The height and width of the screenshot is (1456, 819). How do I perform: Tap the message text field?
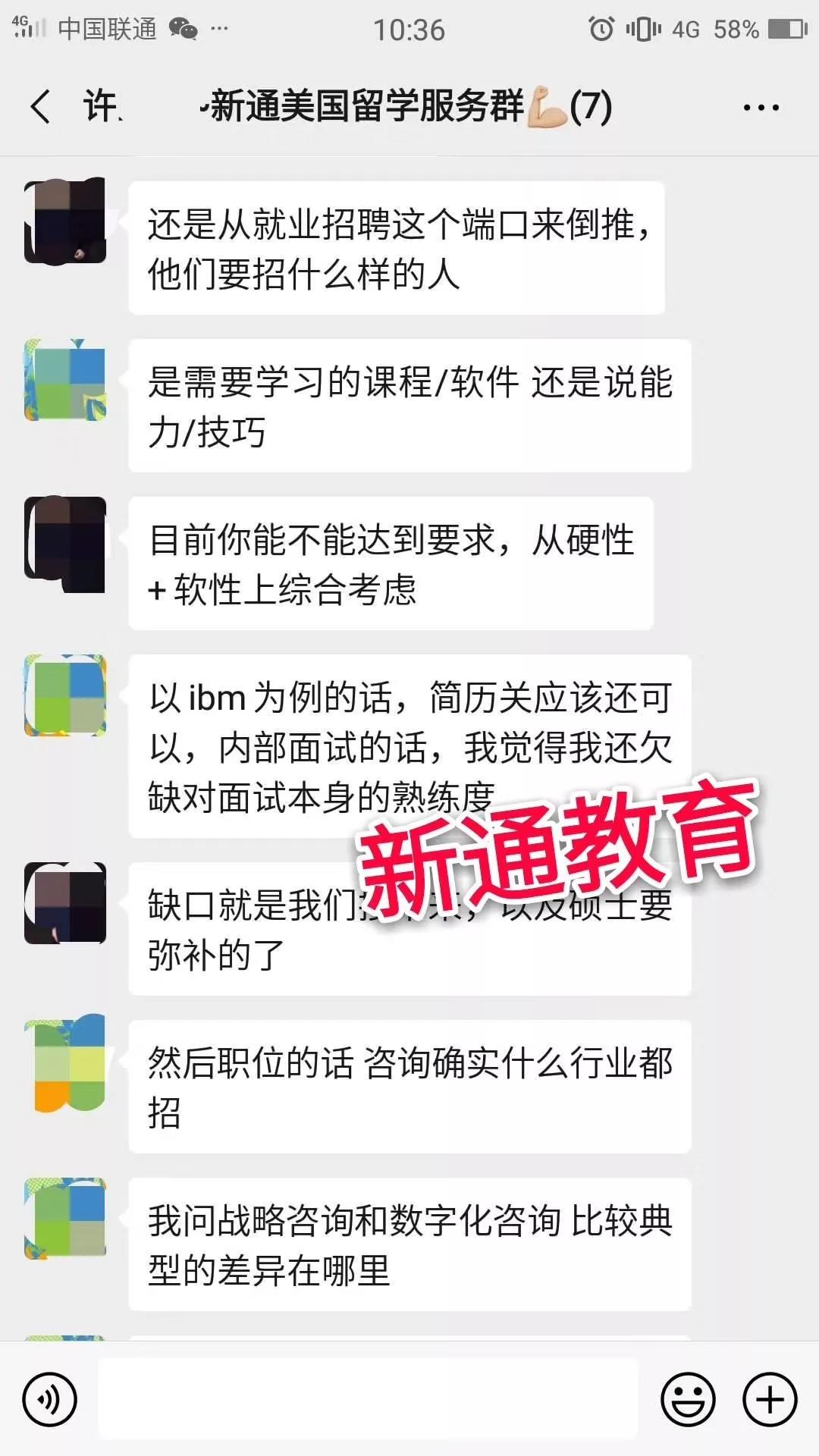[368, 1399]
